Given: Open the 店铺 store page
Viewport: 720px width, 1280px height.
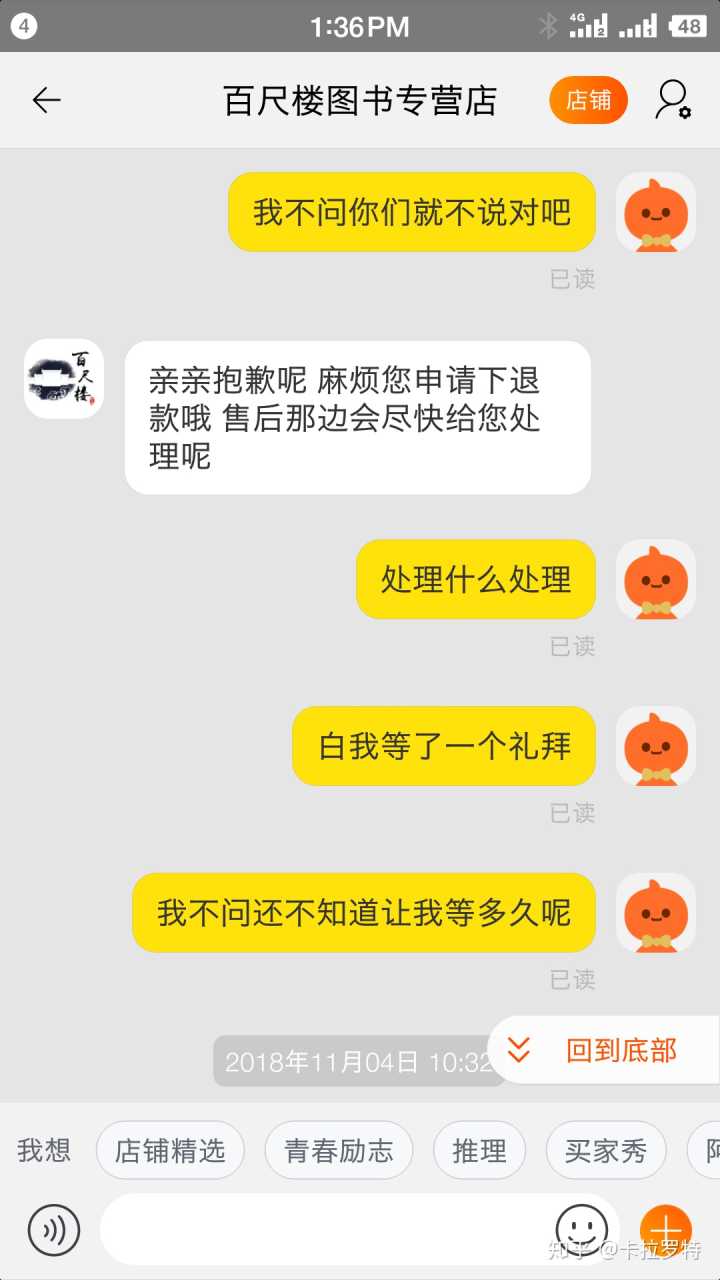Looking at the screenshot, I should coord(588,100).
